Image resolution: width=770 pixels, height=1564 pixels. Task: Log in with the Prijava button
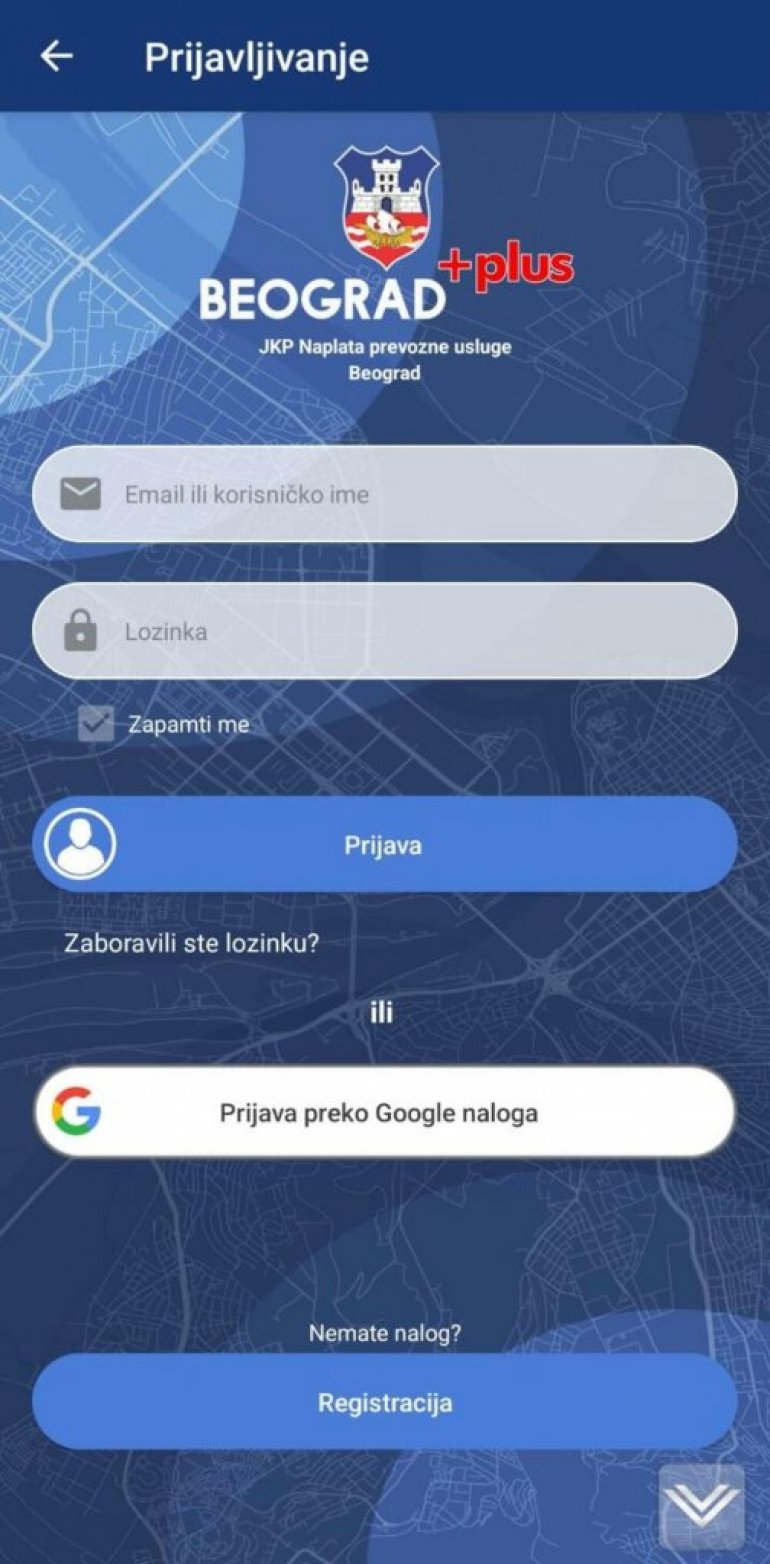coord(384,845)
